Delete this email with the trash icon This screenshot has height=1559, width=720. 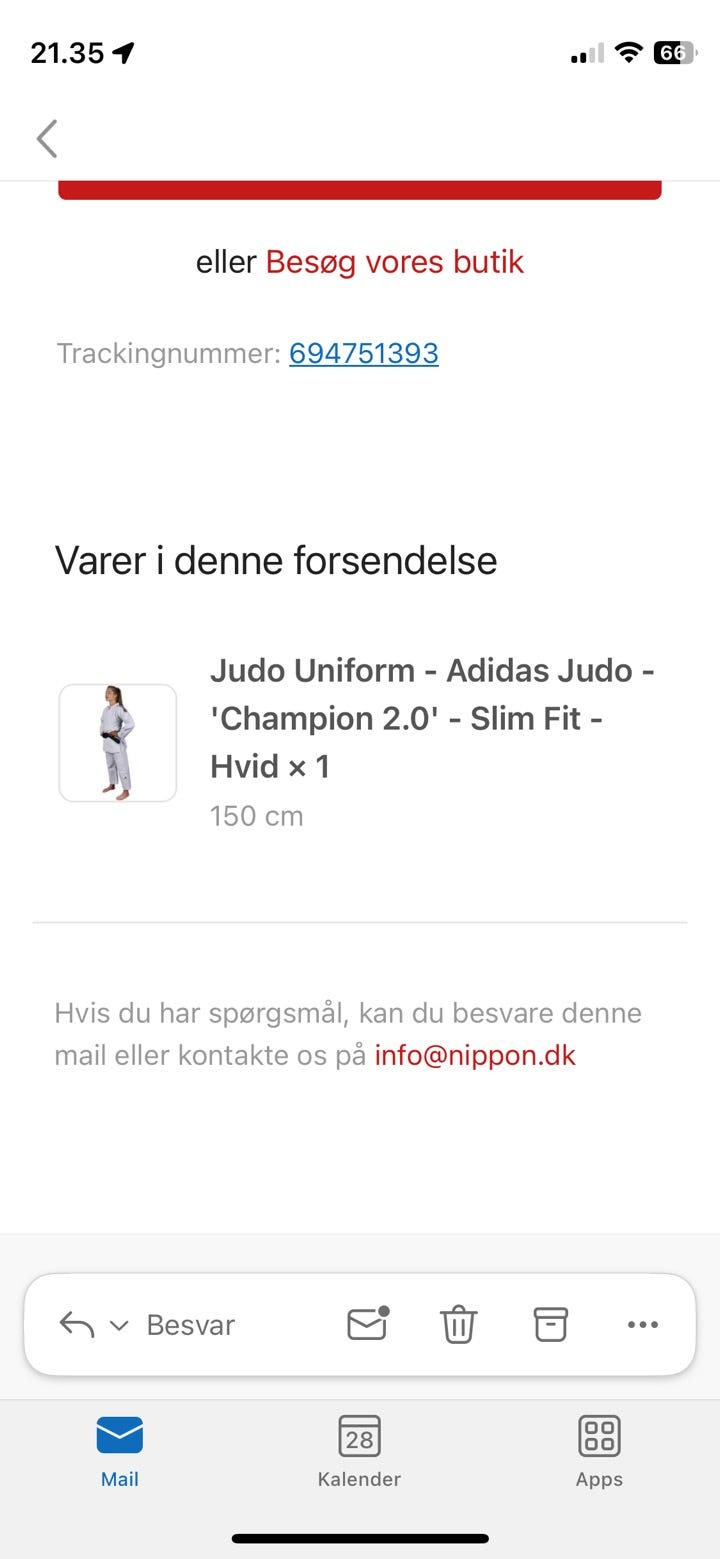(459, 1325)
